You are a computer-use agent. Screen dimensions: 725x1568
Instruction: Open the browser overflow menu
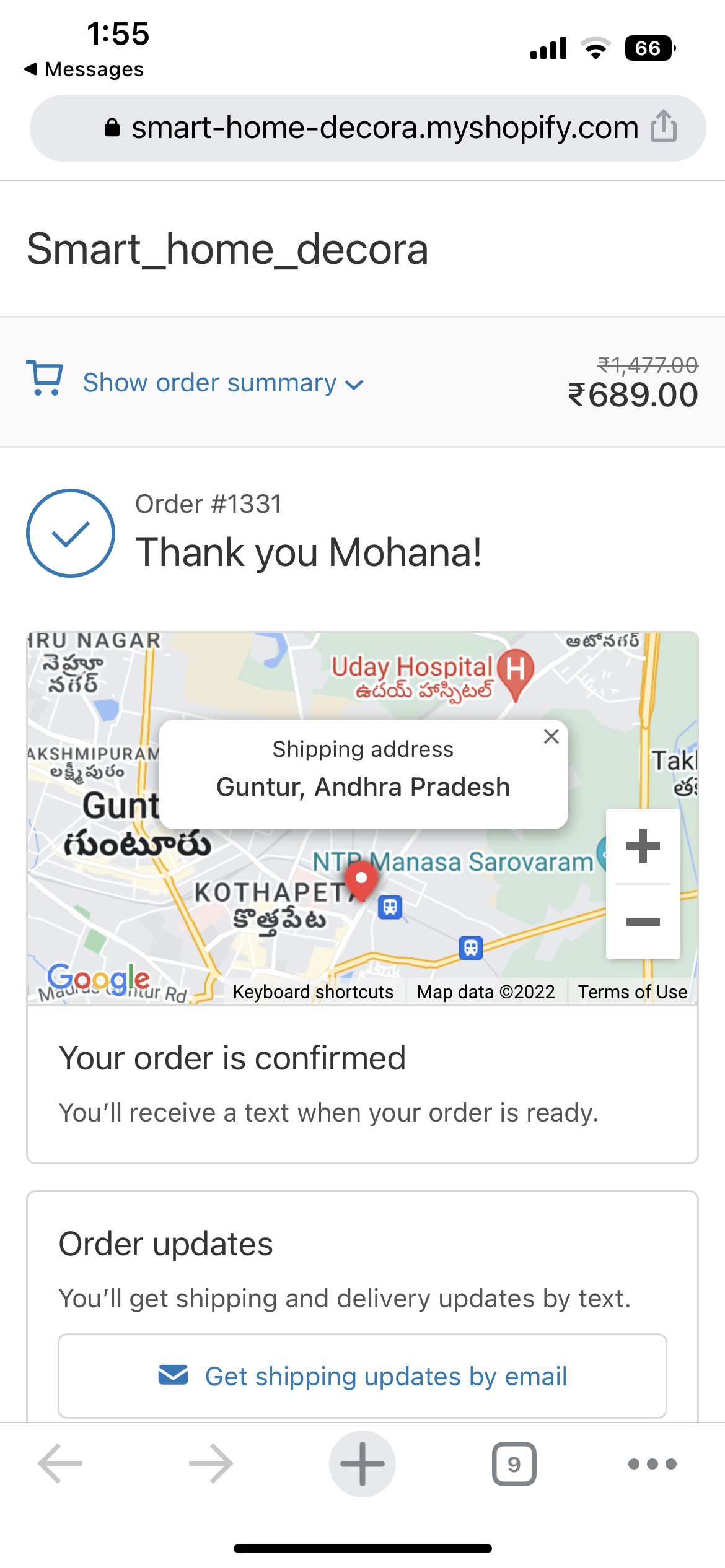tap(652, 1464)
